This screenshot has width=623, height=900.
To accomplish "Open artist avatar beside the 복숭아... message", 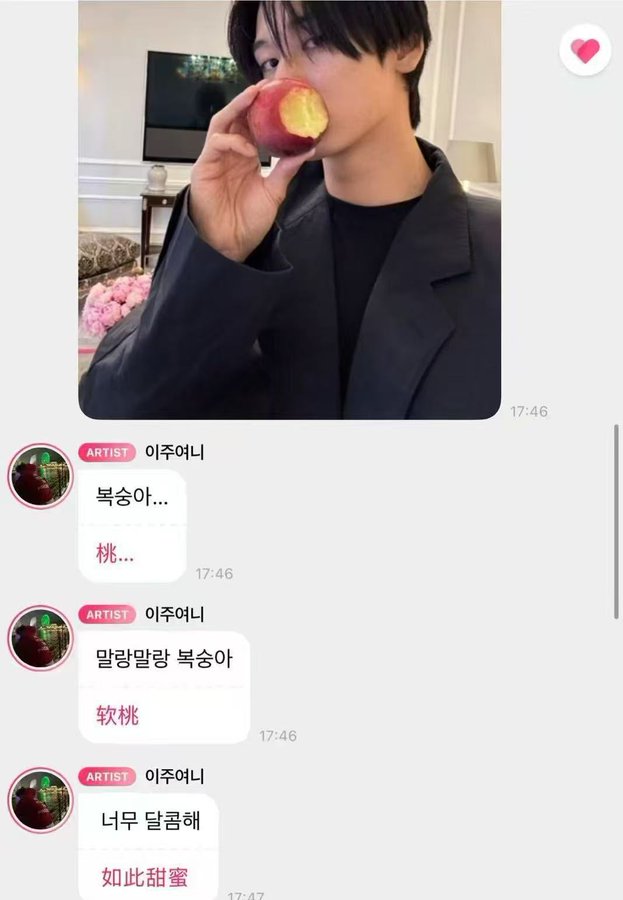I will 40,476.
